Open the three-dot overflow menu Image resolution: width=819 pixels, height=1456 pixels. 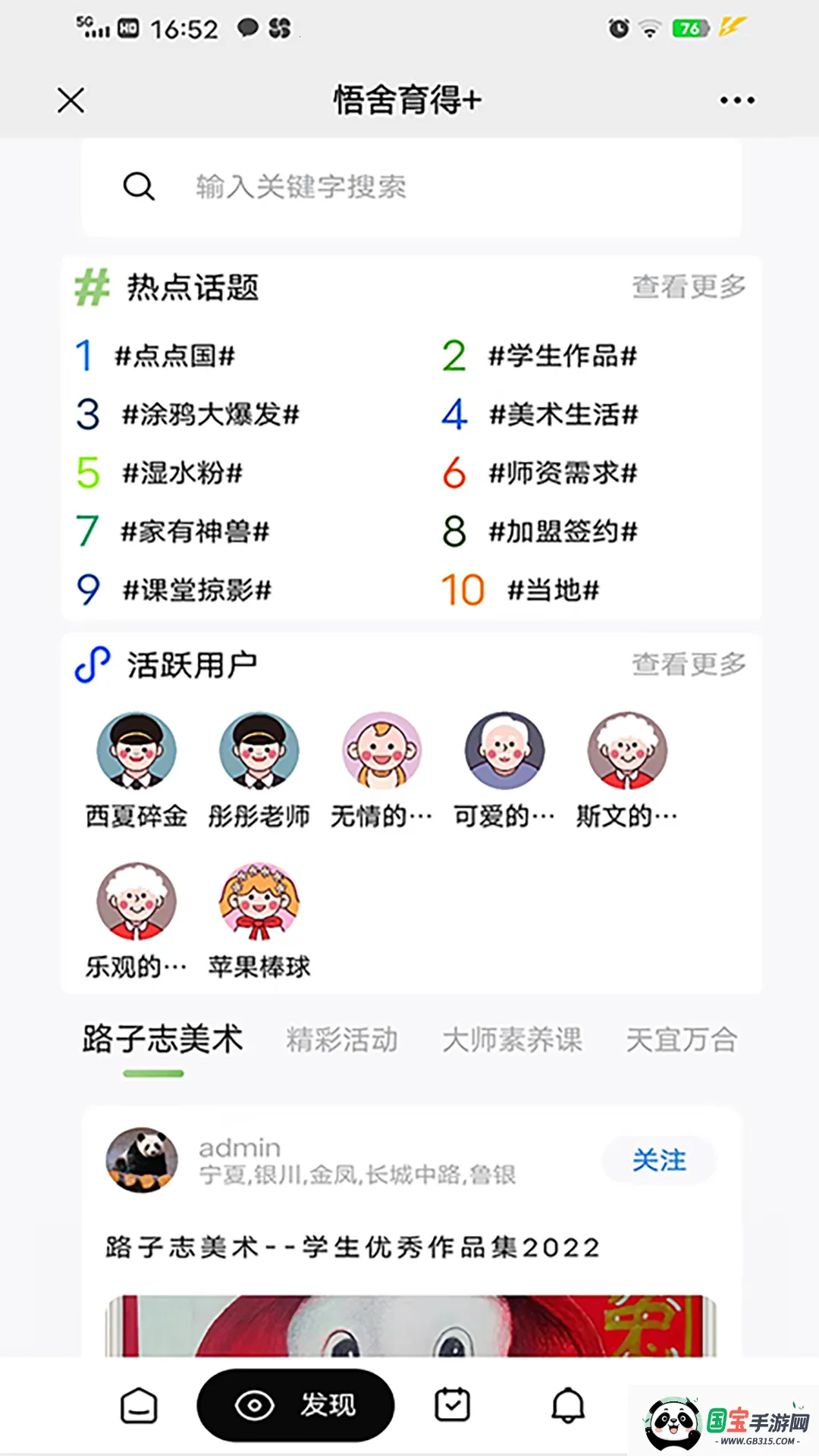(736, 100)
